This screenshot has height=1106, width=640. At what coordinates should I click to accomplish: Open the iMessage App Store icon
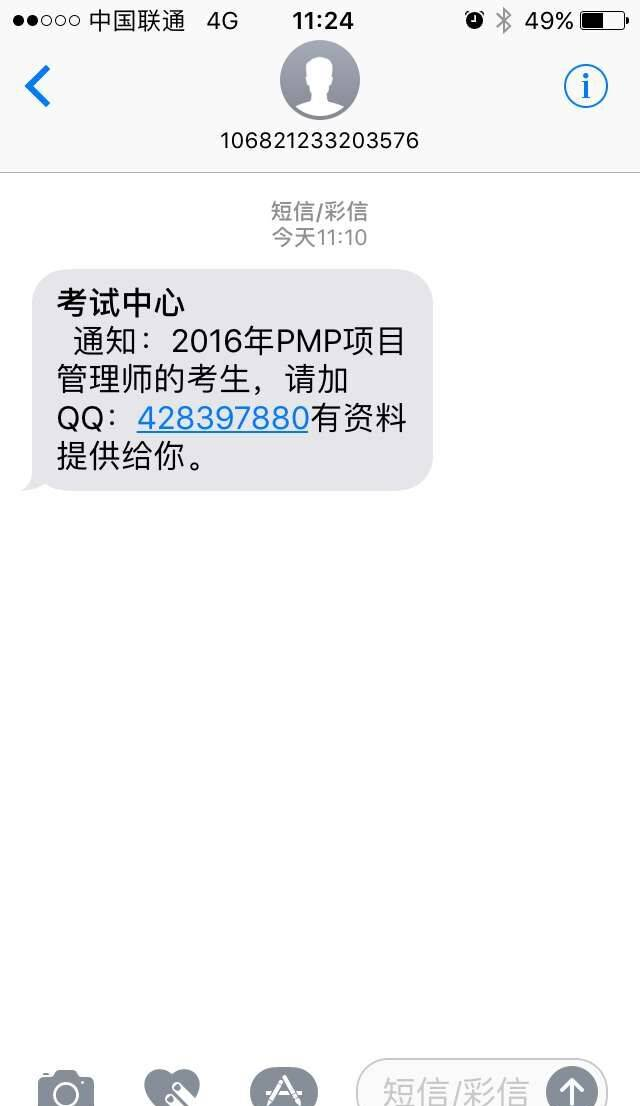(x=284, y=1087)
